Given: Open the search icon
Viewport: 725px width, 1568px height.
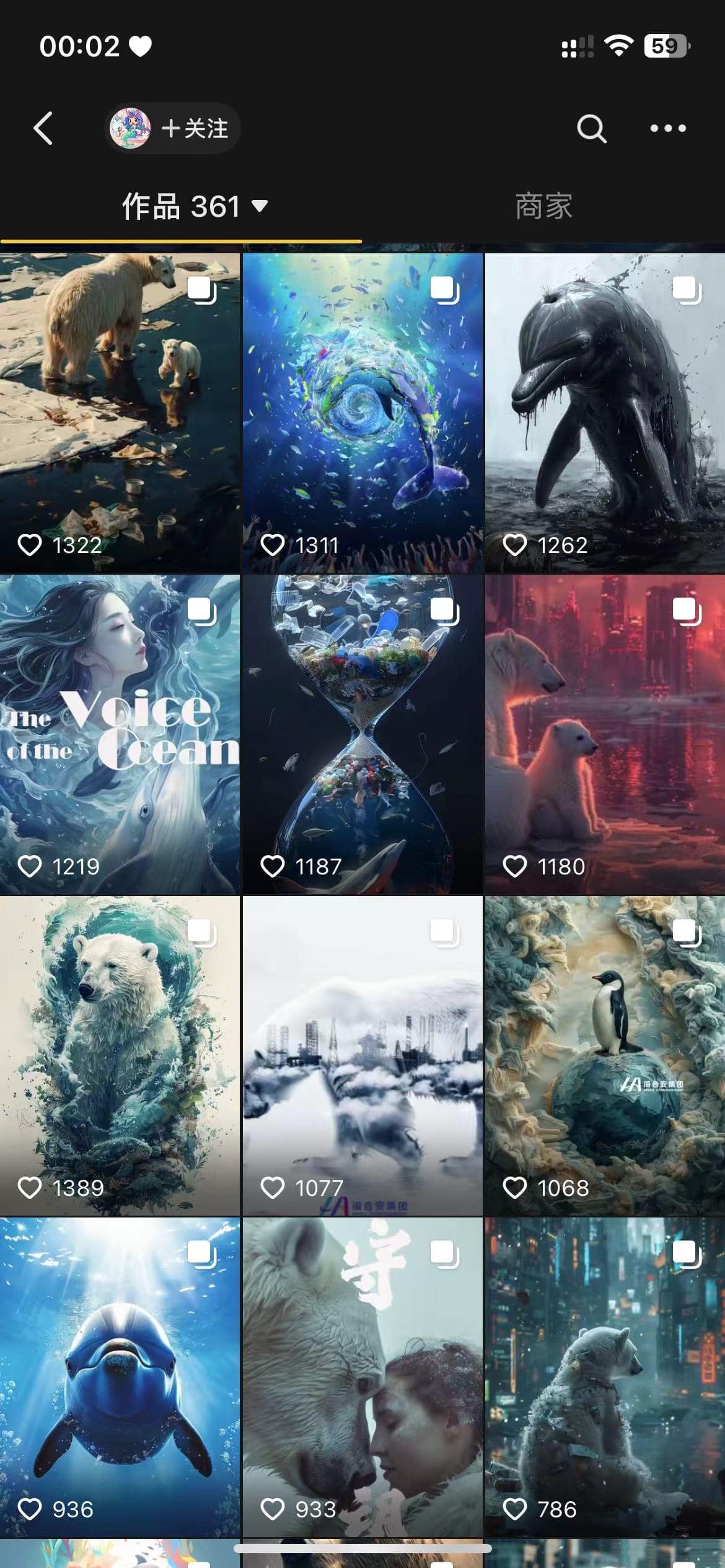Looking at the screenshot, I should coord(591,129).
